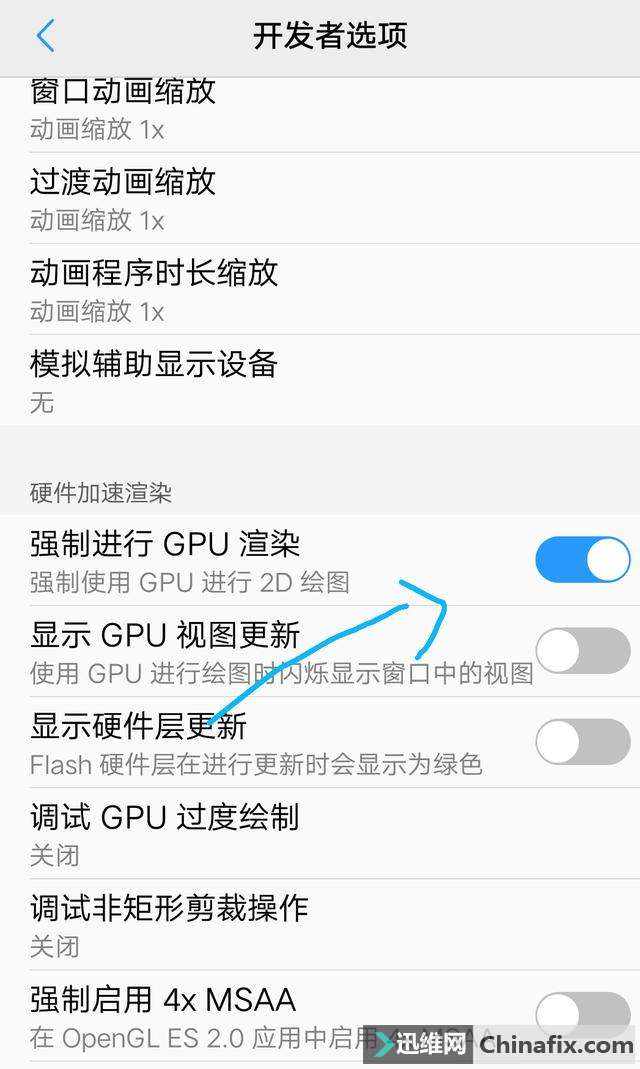This screenshot has width=640, height=1069.
Task: Go back from 开发者选项
Action: pos(44,37)
